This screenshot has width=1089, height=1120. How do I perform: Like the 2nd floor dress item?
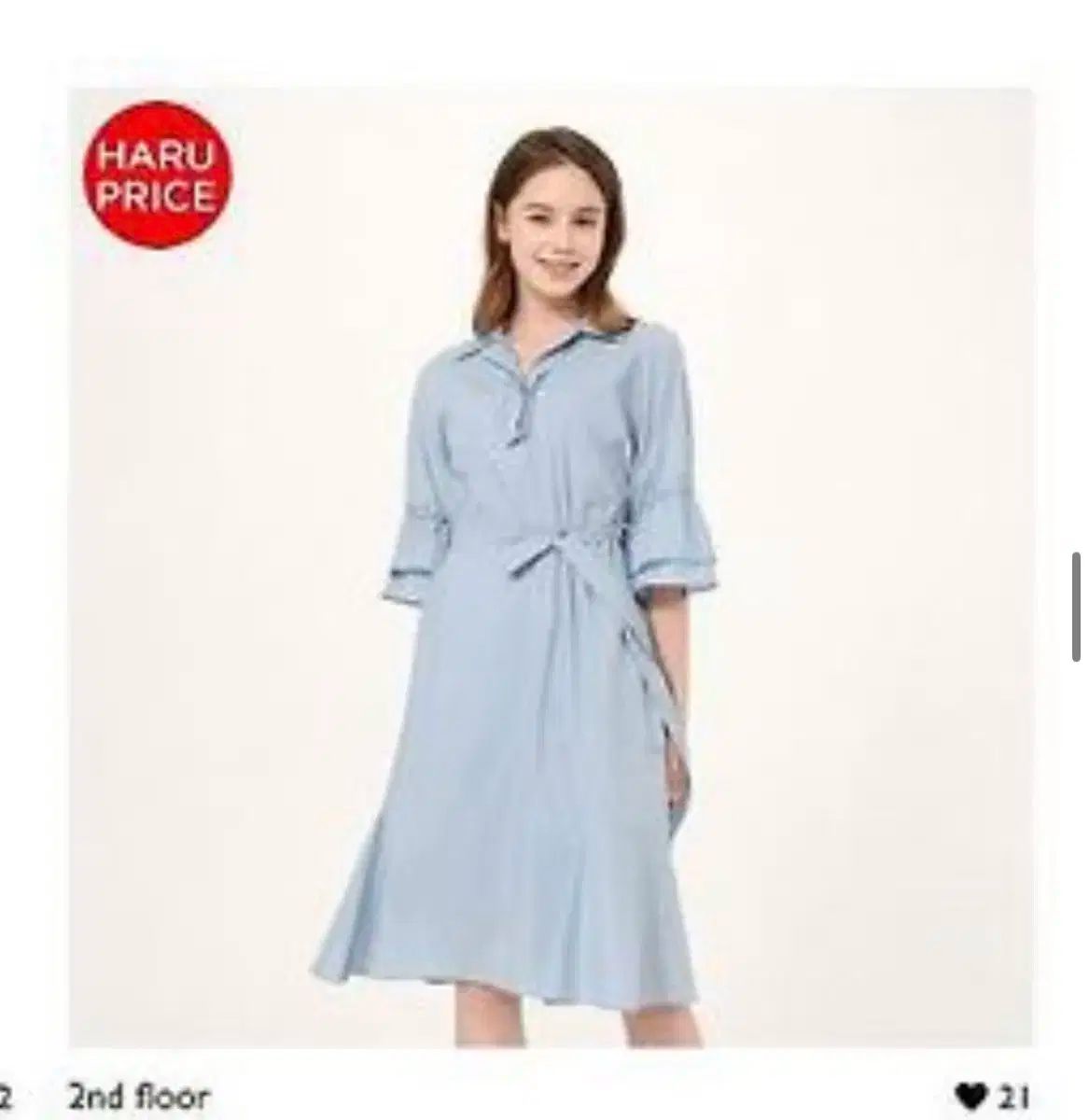click(x=971, y=1097)
